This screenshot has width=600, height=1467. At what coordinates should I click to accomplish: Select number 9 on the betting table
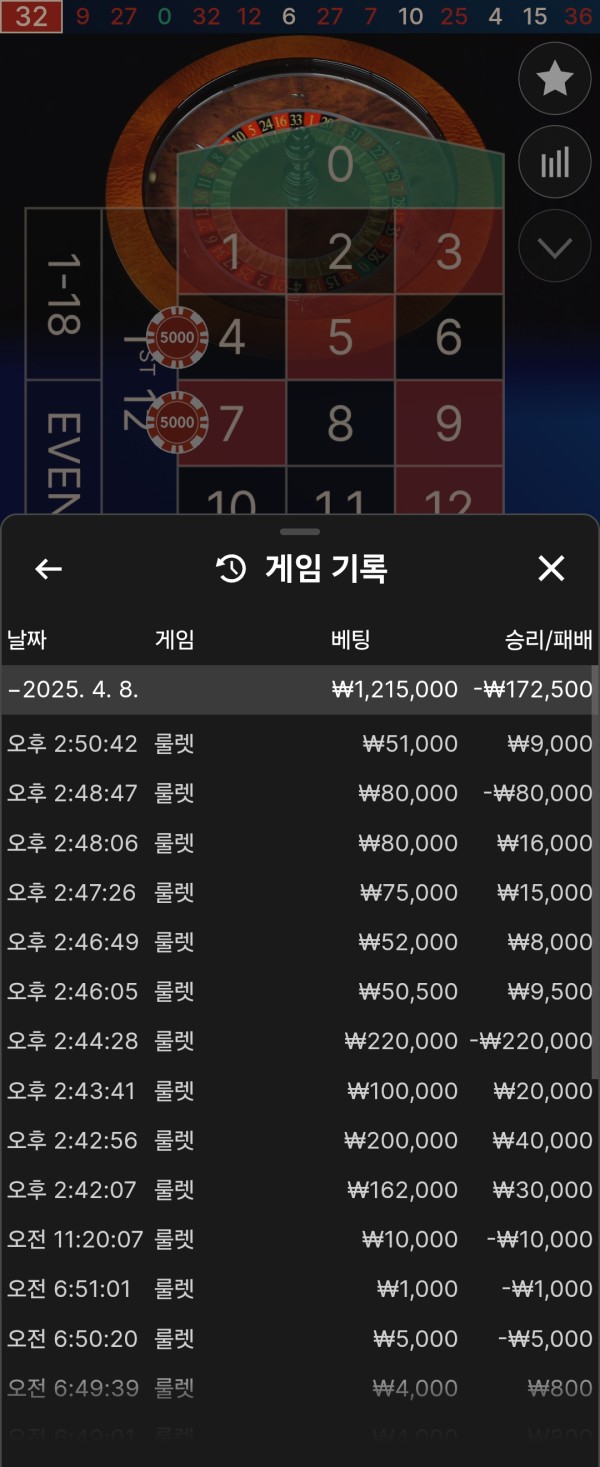click(x=449, y=424)
